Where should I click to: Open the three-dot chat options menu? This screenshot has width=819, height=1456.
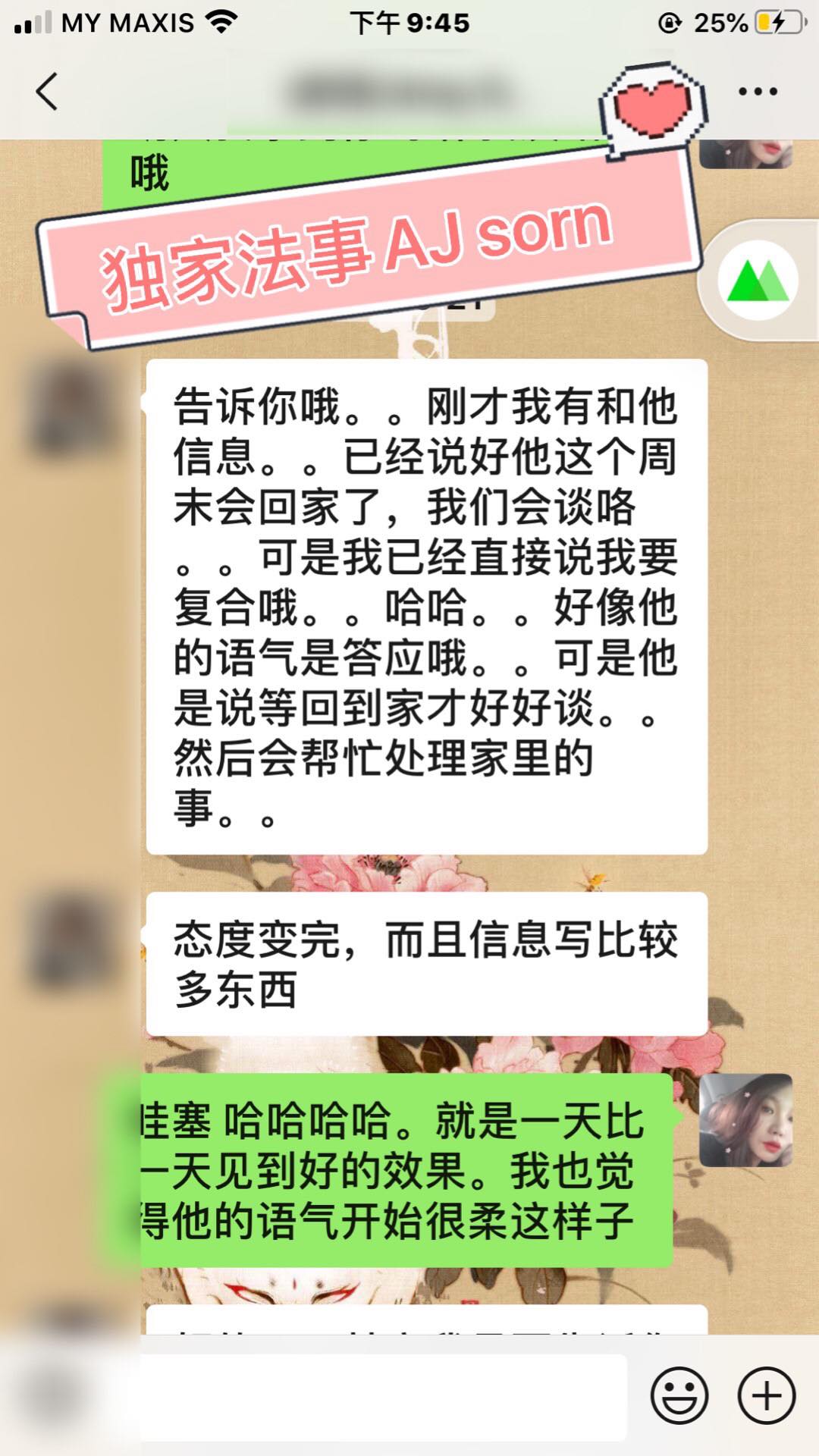758,92
